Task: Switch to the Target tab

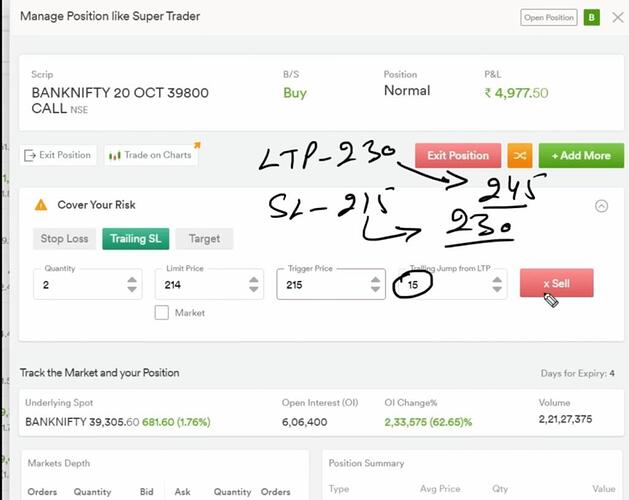Action: [204, 239]
